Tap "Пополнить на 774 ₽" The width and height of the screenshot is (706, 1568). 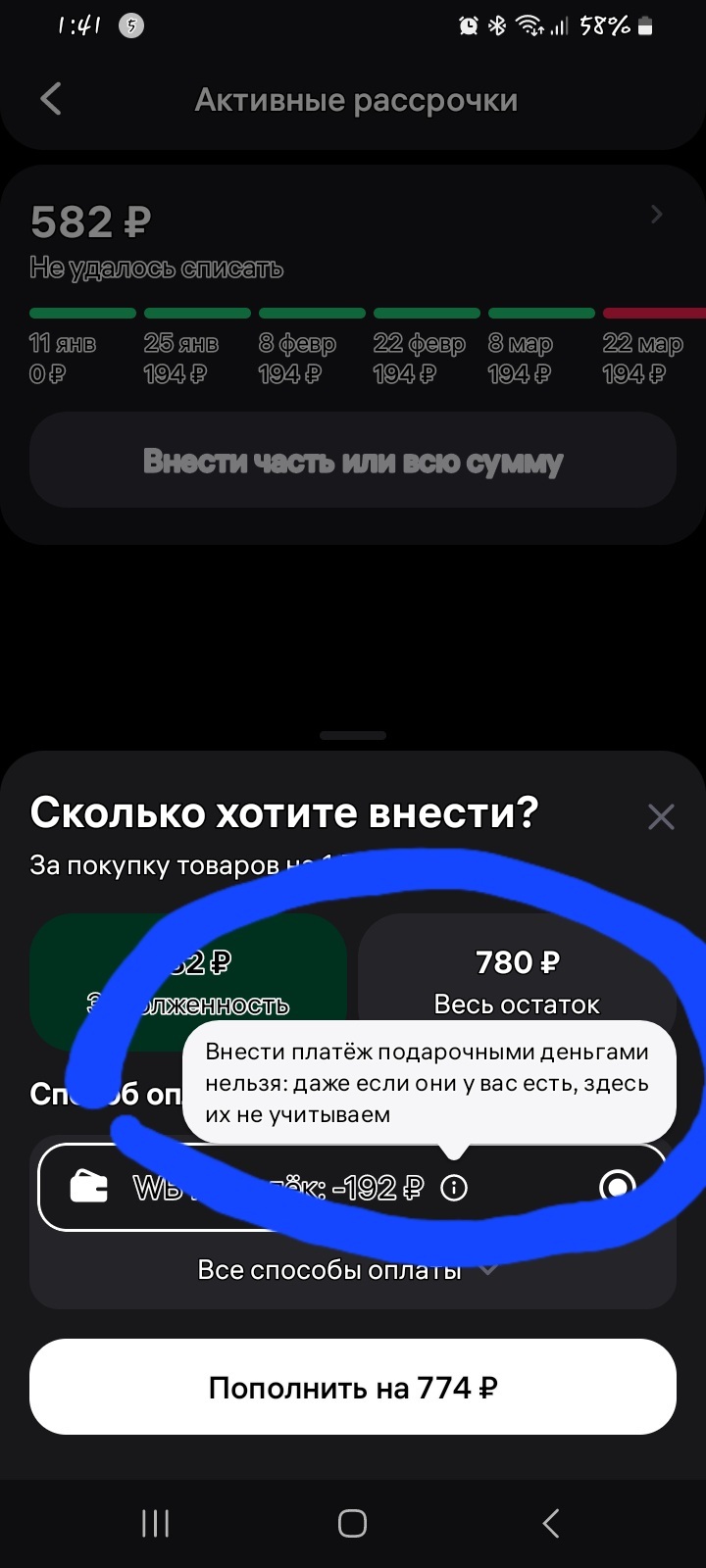pos(353,1387)
